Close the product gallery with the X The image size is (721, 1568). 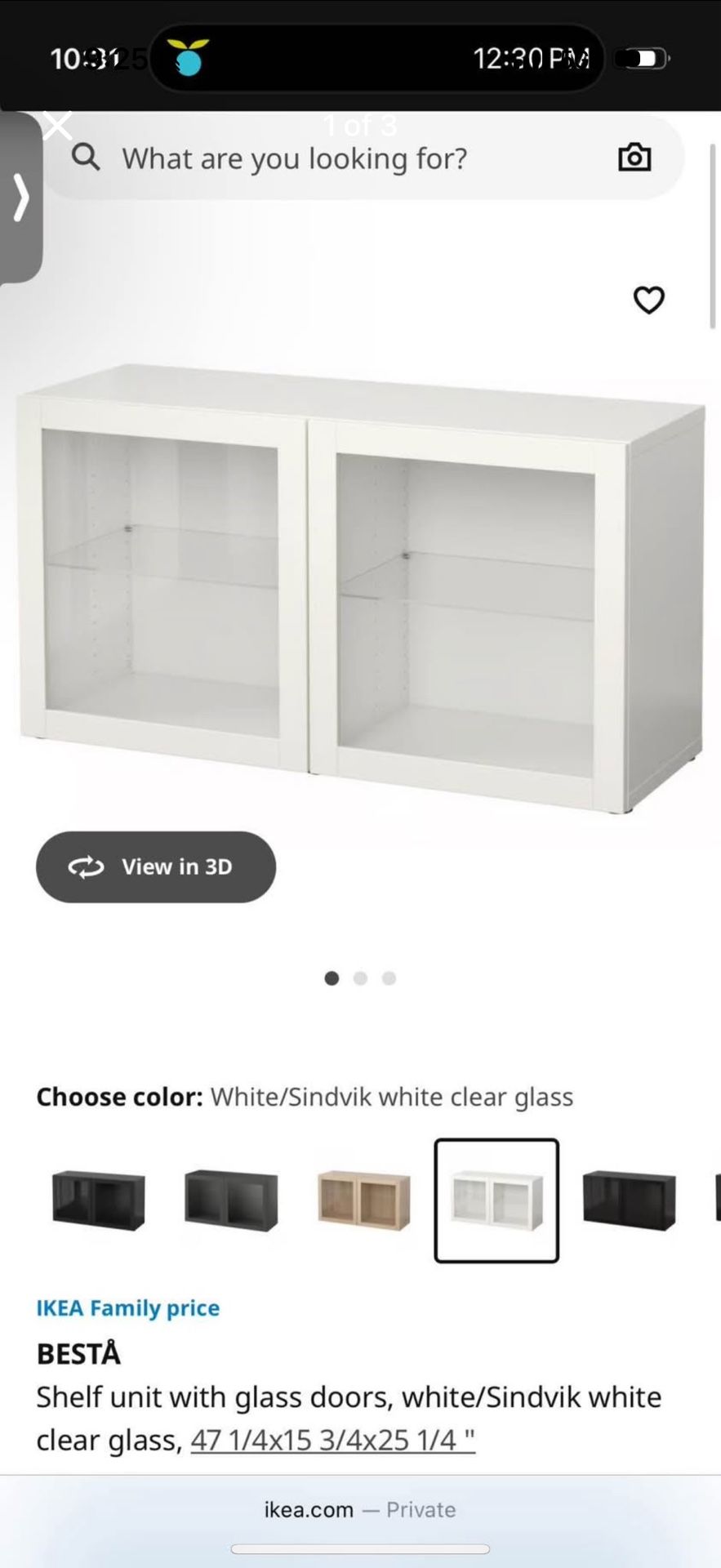point(56,124)
